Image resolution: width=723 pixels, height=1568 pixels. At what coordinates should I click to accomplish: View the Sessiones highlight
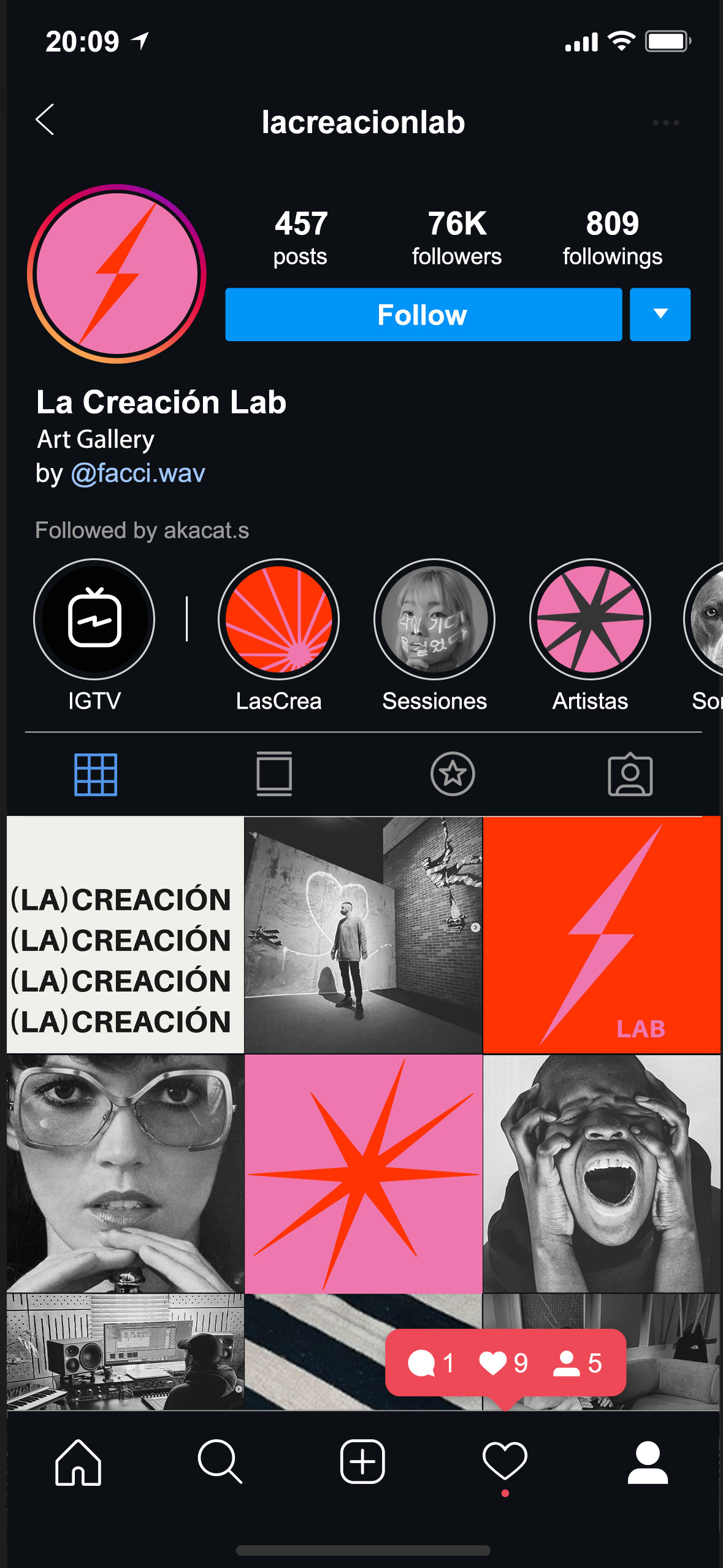click(x=434, y=620)
